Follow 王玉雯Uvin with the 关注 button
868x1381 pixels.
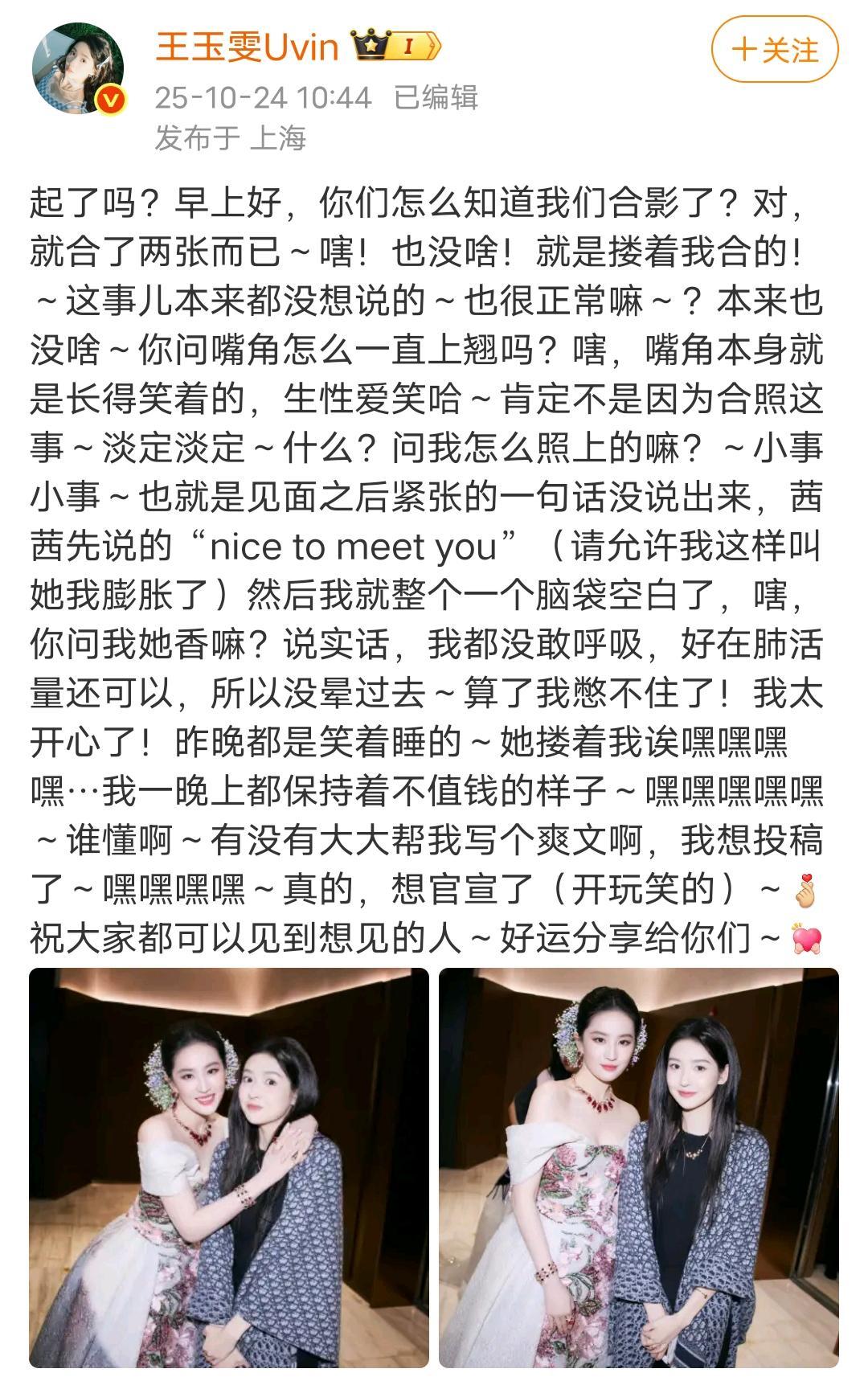(x=774, y=50)
